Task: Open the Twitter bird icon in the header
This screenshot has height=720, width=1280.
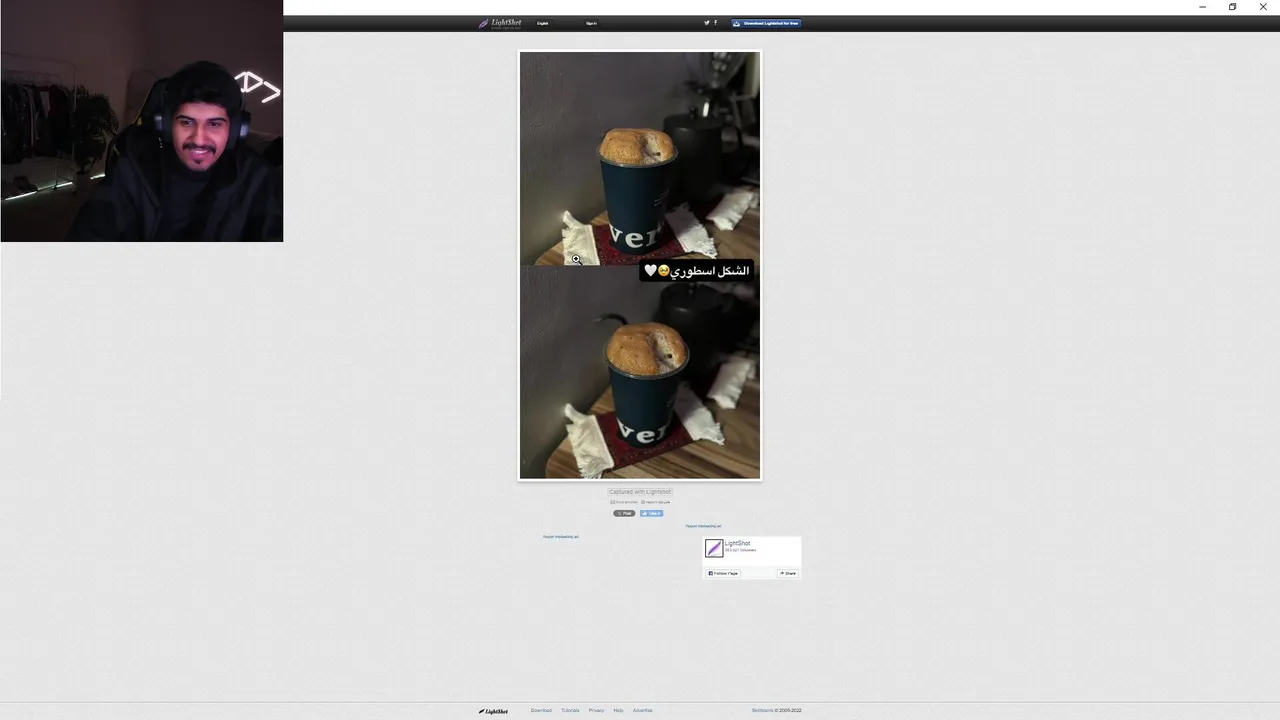Action: [706, 22]
